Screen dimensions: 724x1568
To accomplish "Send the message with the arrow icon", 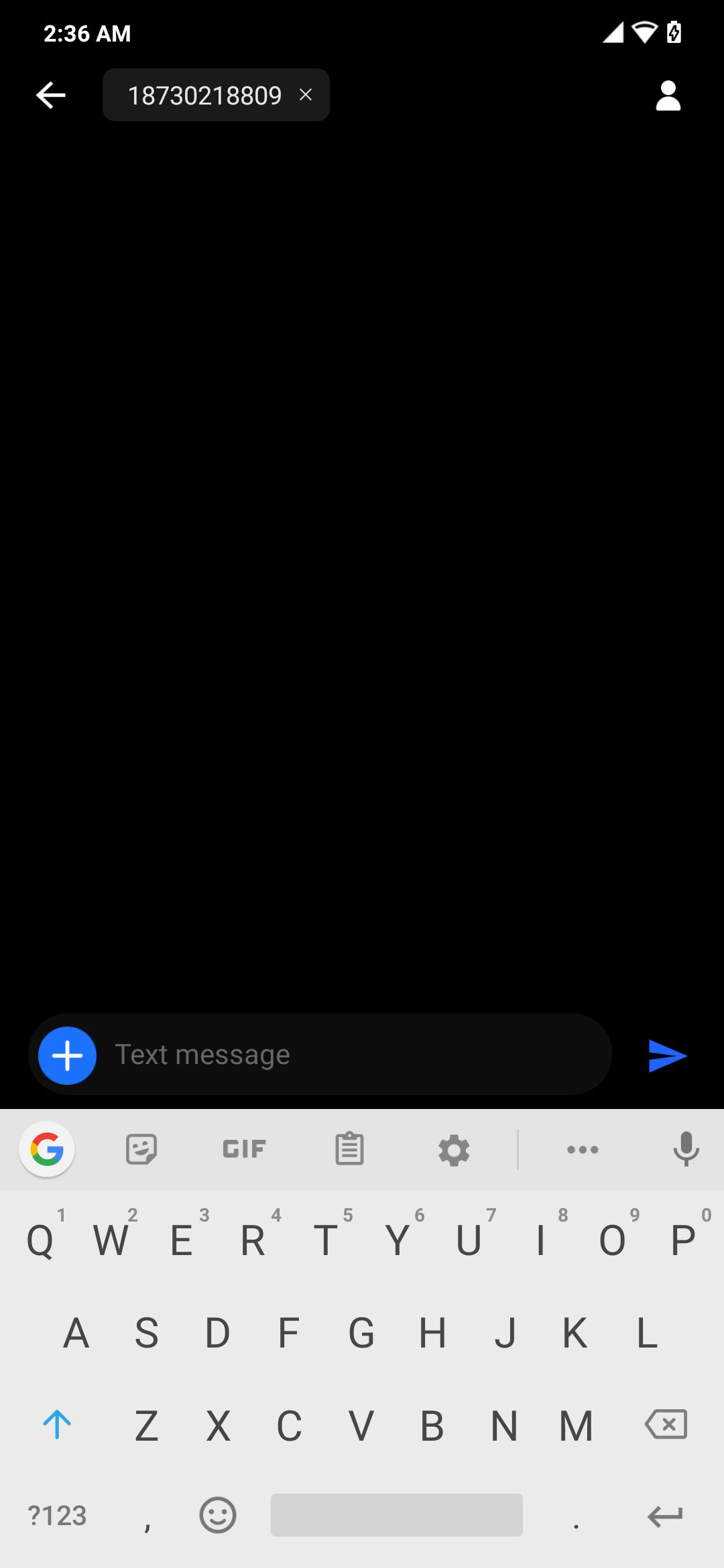I will coord(668,1056).
